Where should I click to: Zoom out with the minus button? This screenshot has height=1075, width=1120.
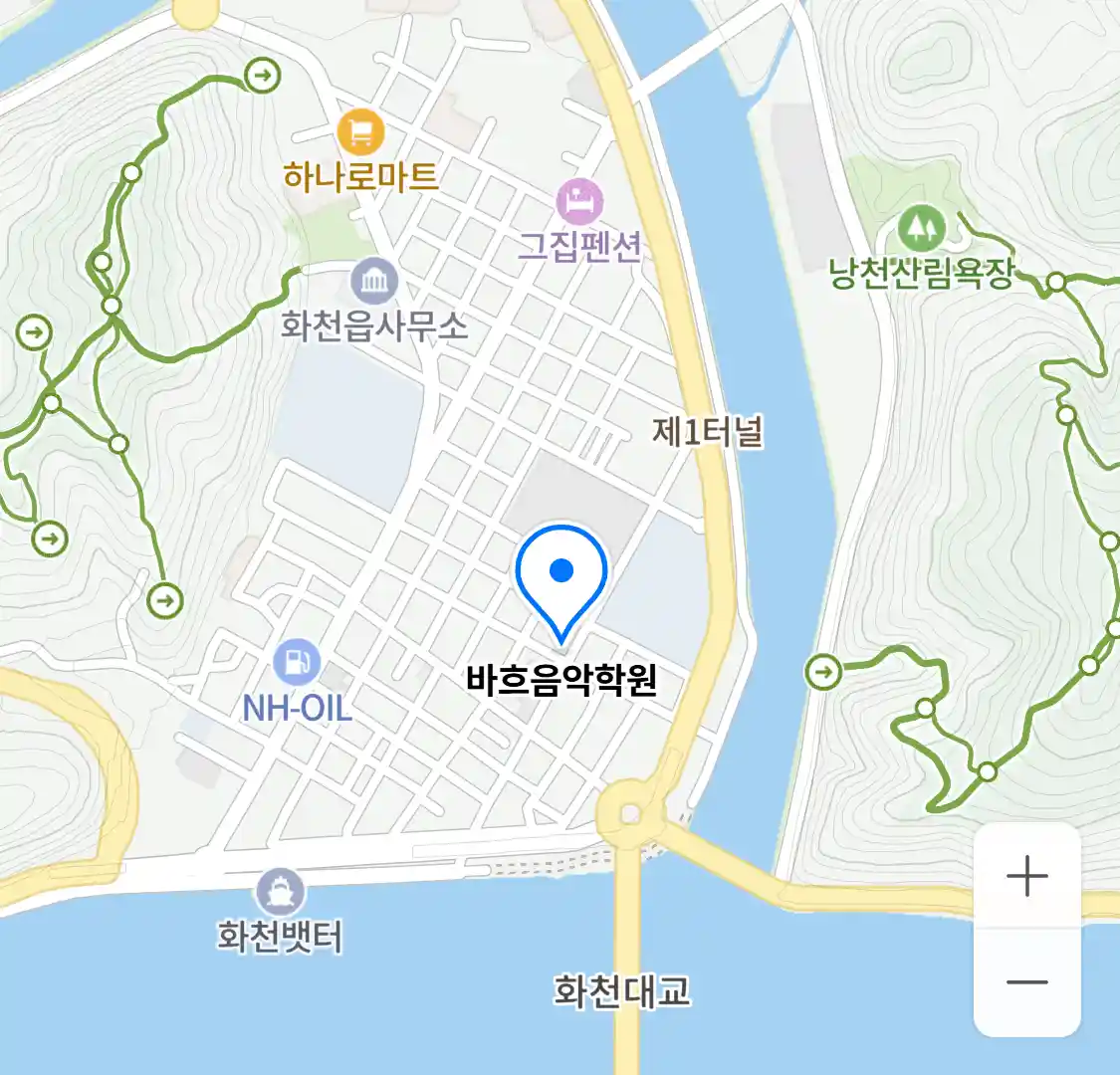click(1026, 982)
